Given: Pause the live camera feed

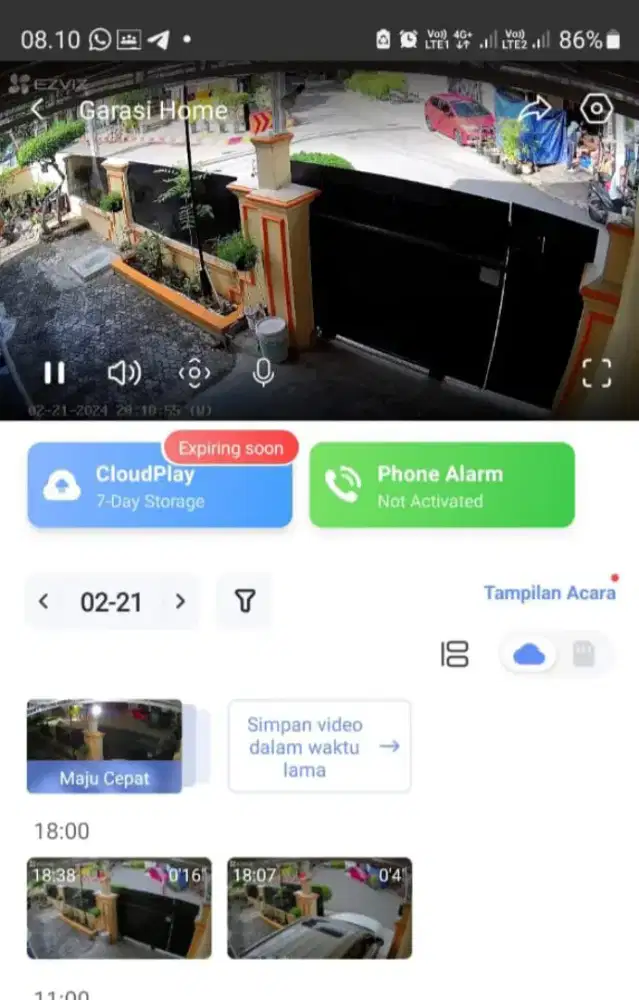Looking at the screenshot, I should 54,373.
